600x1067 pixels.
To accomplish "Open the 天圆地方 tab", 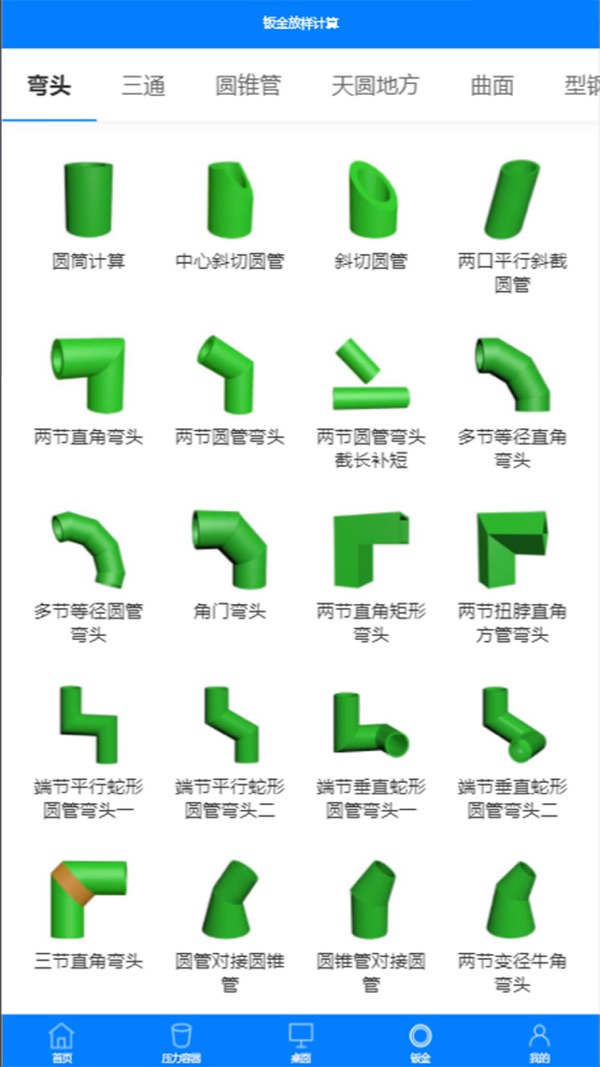I will click(x=375, y=86).
